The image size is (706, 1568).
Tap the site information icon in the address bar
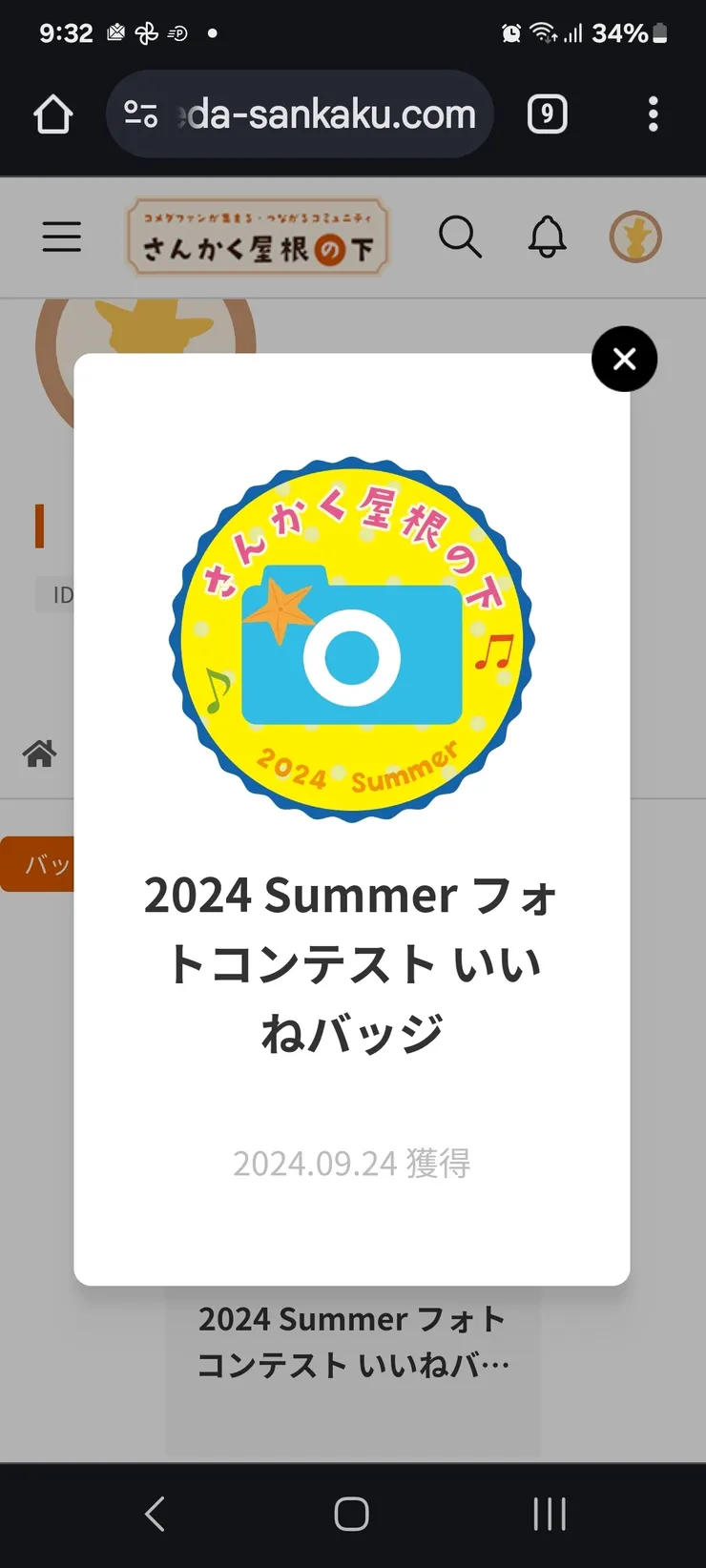139,113
